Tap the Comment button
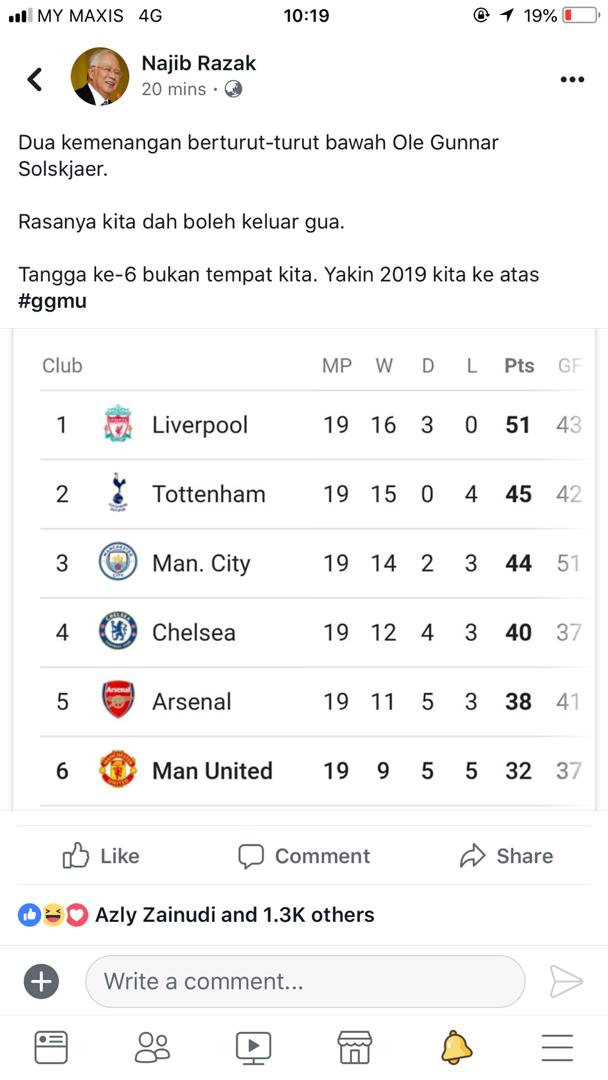The height and width of the screenshot is (1080, 608). 304,855
